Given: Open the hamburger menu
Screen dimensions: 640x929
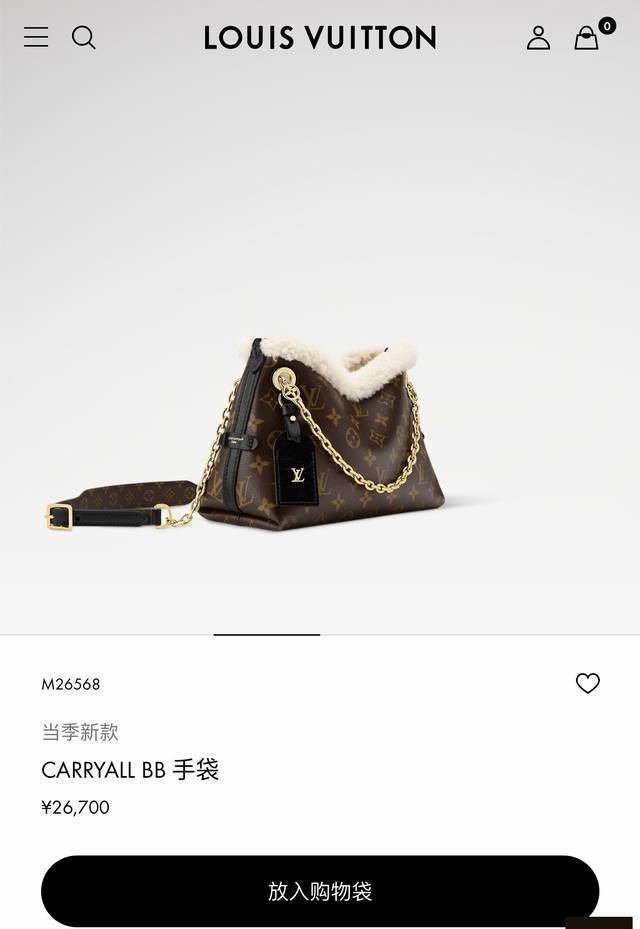Looking at the screenshot, I should point(36,38).
